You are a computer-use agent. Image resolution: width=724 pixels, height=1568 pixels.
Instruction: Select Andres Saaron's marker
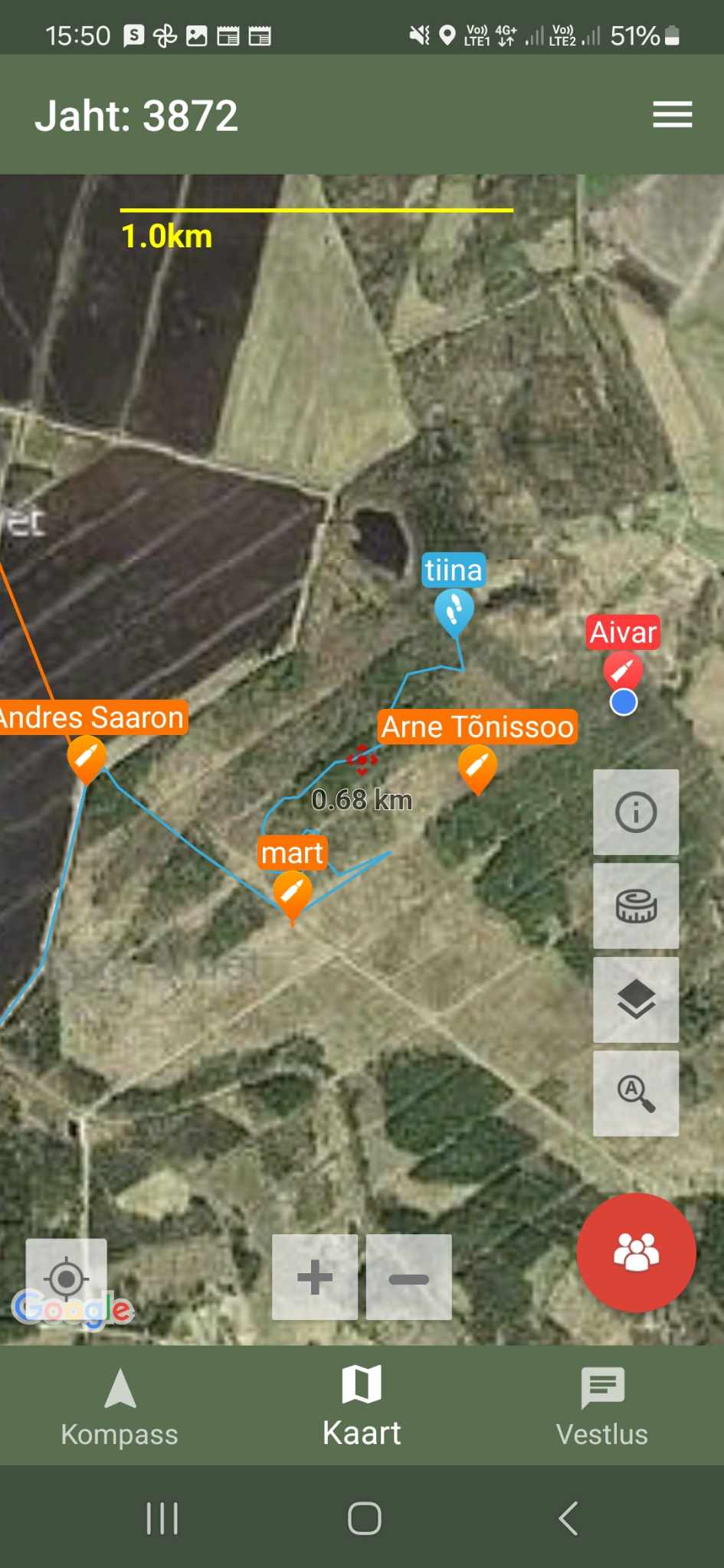pos(87,756)
